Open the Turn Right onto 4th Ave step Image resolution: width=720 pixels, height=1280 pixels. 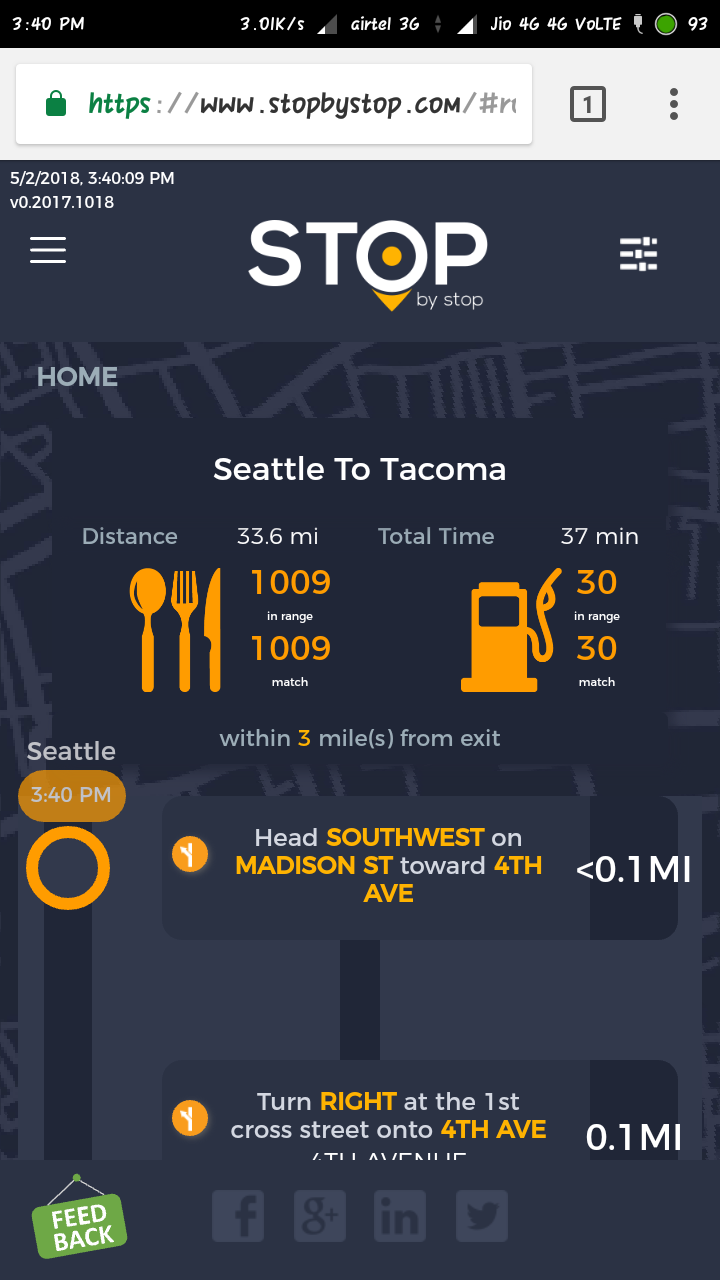tap(420, 1114)
